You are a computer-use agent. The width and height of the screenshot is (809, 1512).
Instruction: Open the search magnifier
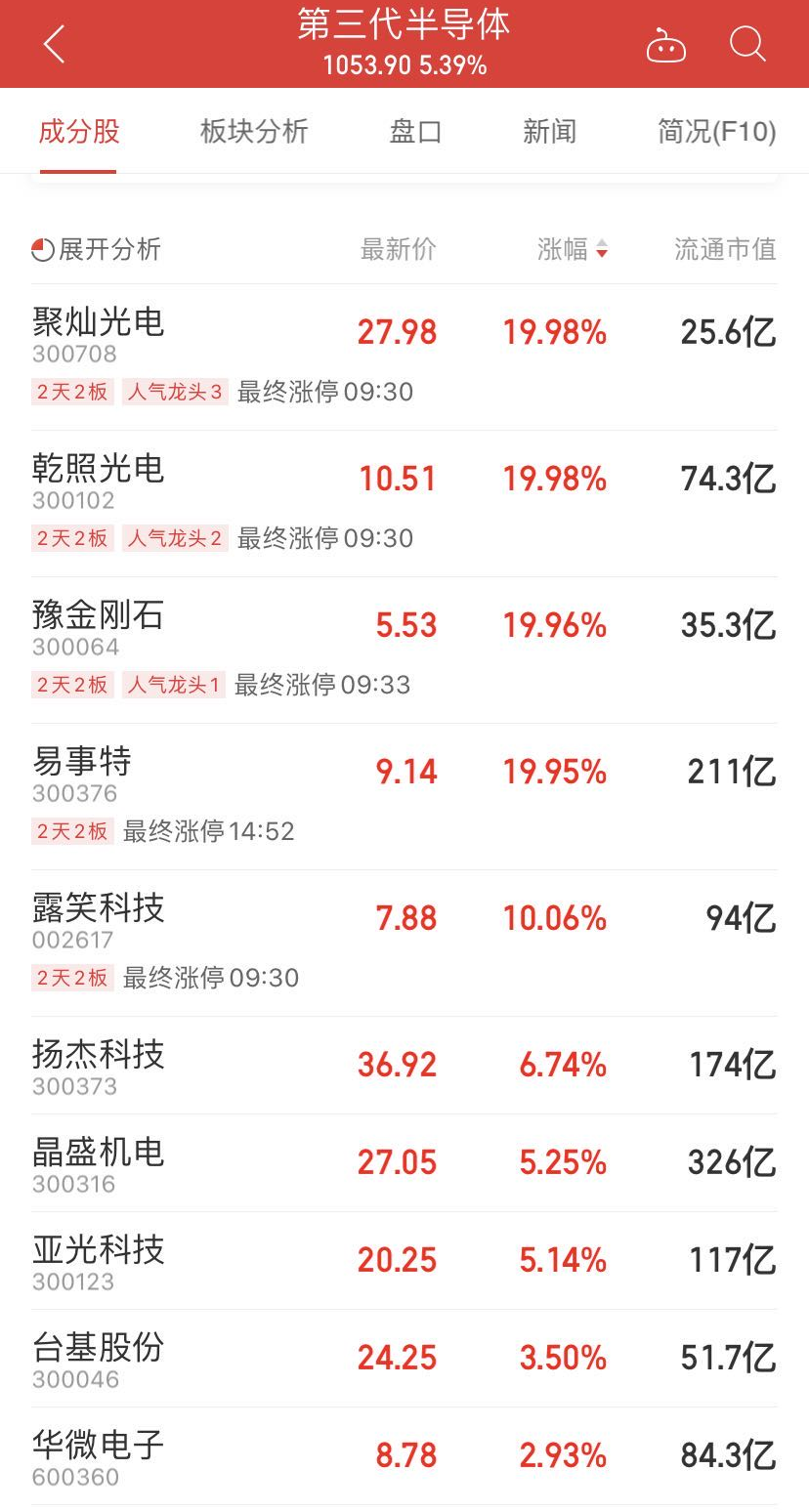(747, 44)
